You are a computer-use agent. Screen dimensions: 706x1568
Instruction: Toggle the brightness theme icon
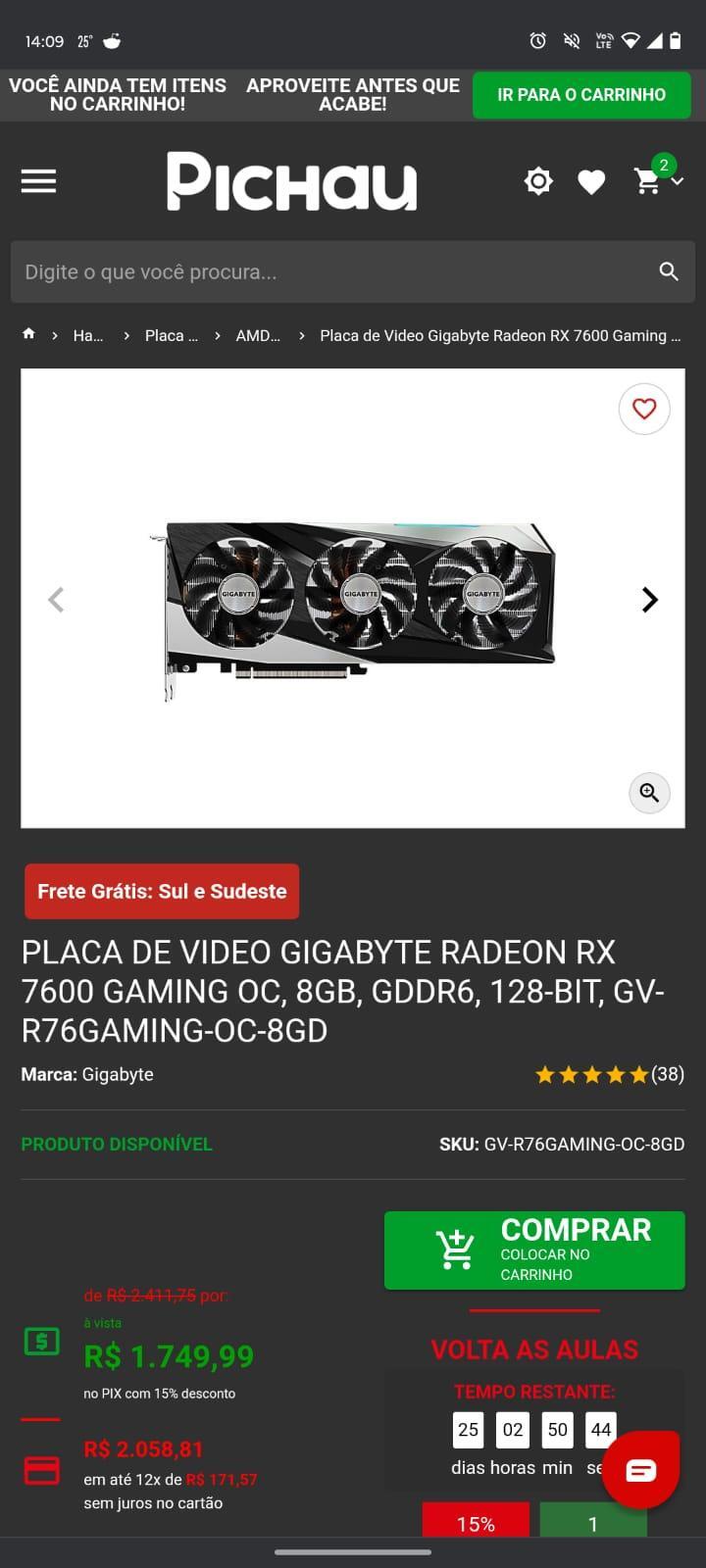pyautogui.click(x=538, y=181)
